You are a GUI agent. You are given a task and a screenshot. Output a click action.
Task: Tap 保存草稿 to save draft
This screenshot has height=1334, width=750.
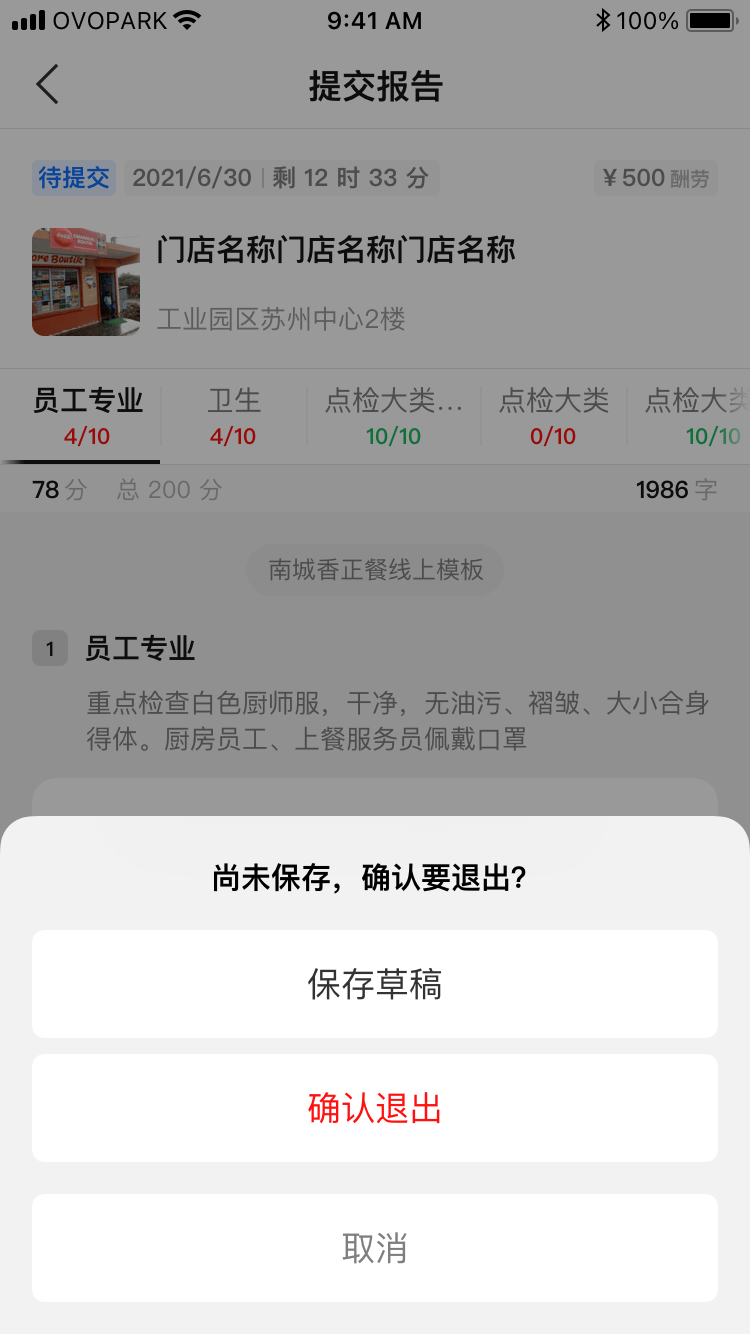coord(375,983)
